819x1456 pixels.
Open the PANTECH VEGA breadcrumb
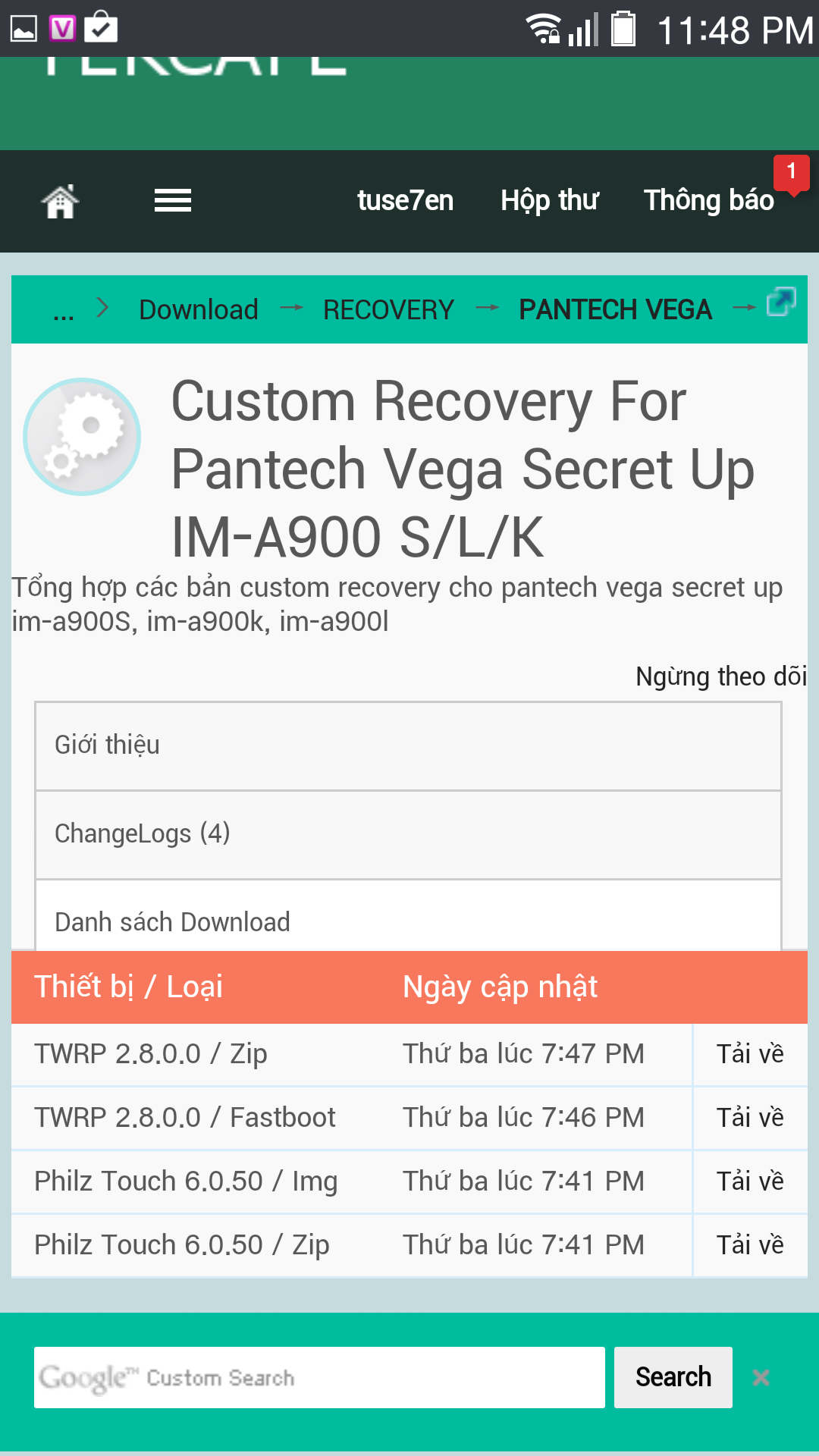[x=615, y=310]
